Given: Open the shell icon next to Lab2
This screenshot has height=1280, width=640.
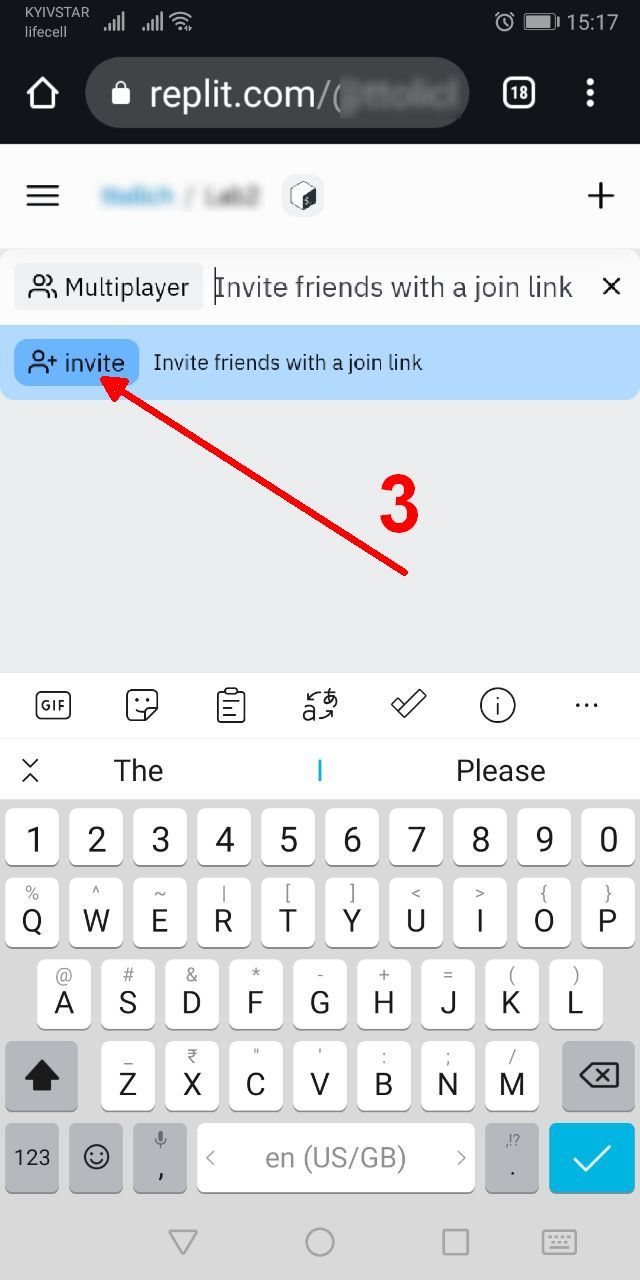Looking at the screenshot, I should (x=303, y=196).
